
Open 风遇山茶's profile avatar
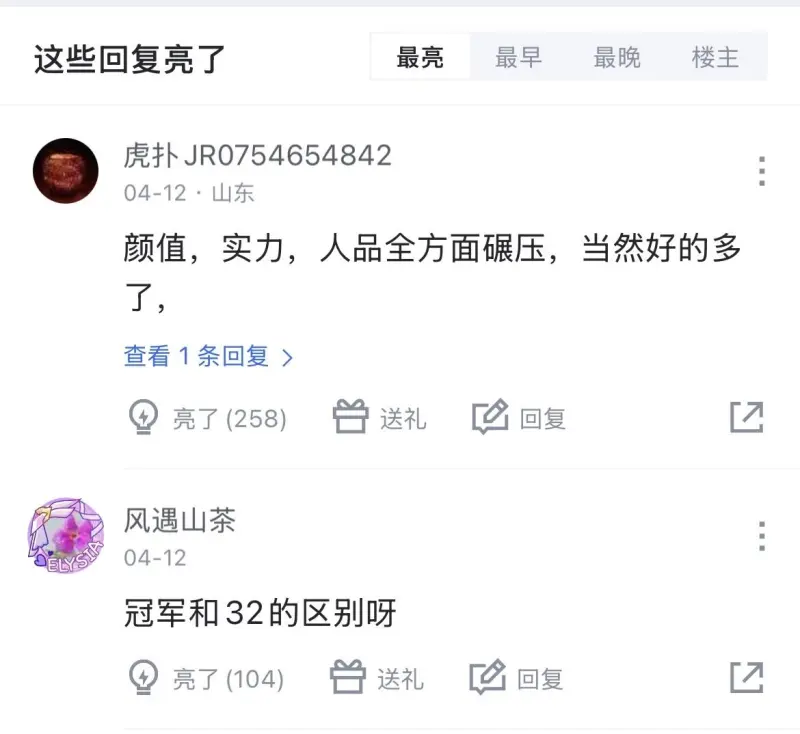pos(66,534)
